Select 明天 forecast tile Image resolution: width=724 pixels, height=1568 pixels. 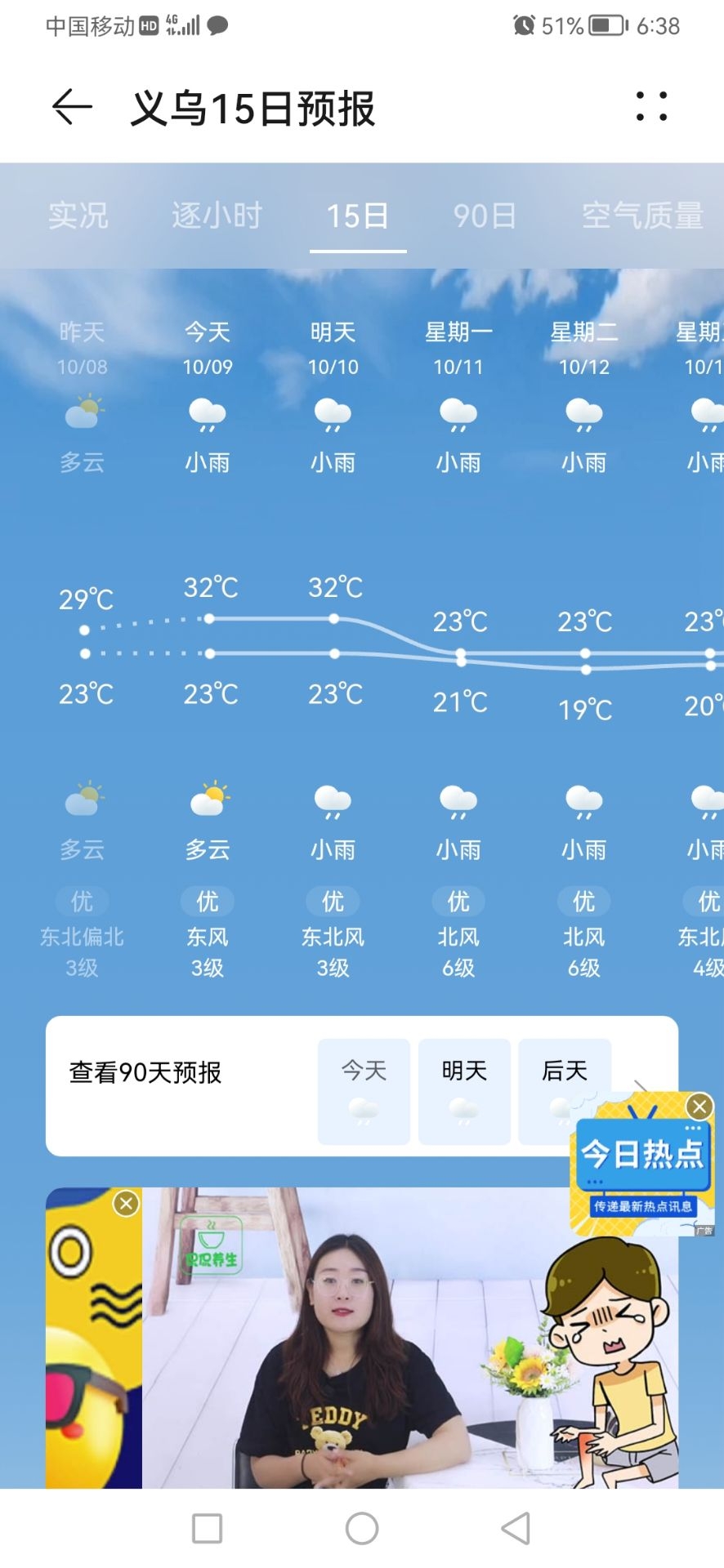pos(464,1090)
